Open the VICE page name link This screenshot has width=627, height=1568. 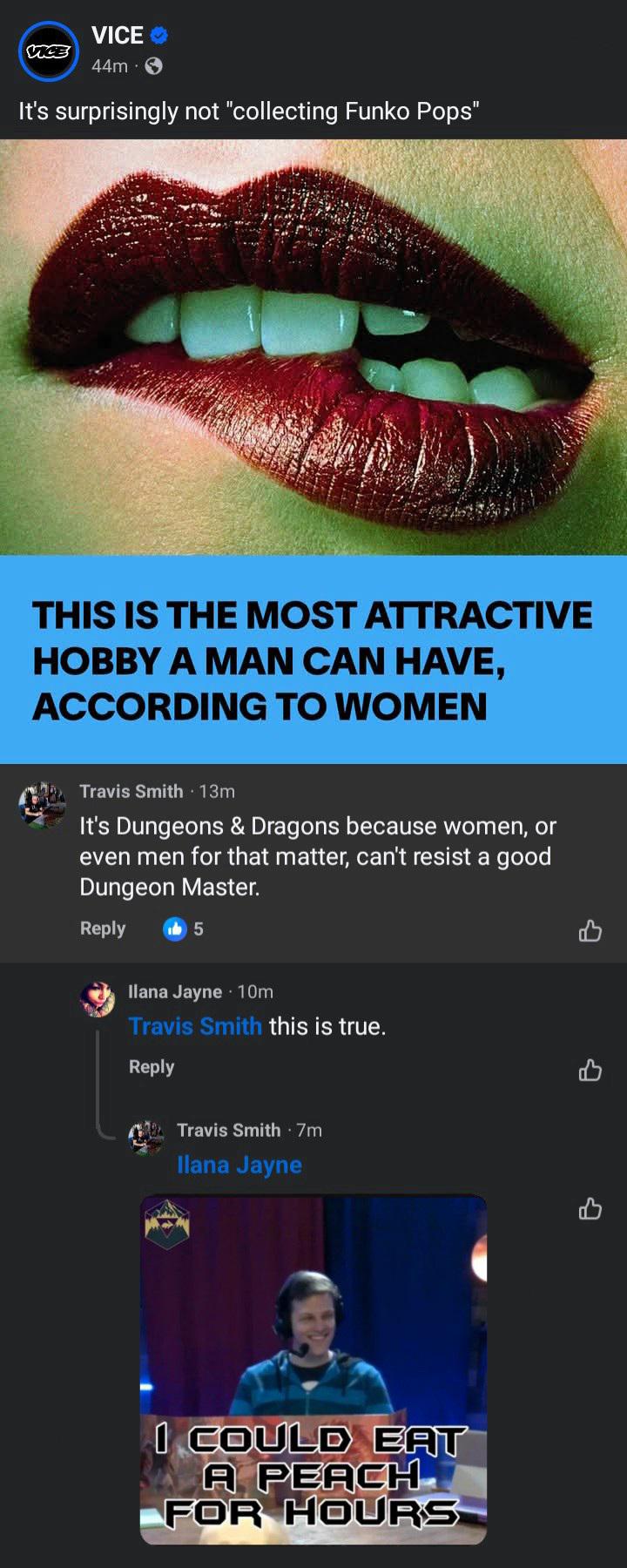118,36
